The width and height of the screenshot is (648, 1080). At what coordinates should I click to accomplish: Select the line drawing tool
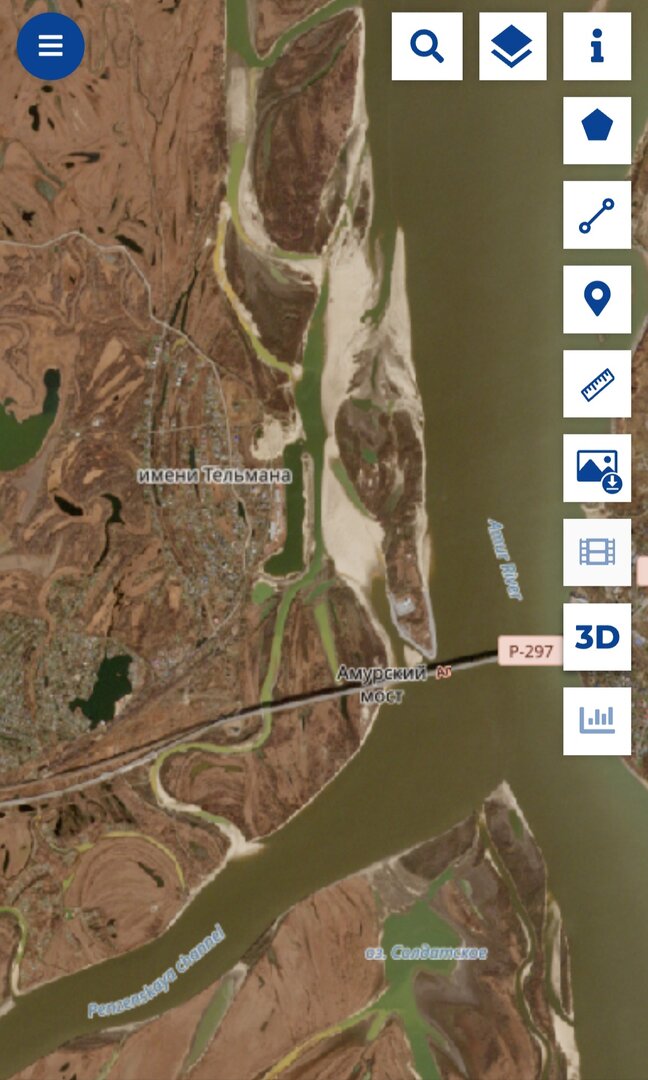click(x=597, y=215)
